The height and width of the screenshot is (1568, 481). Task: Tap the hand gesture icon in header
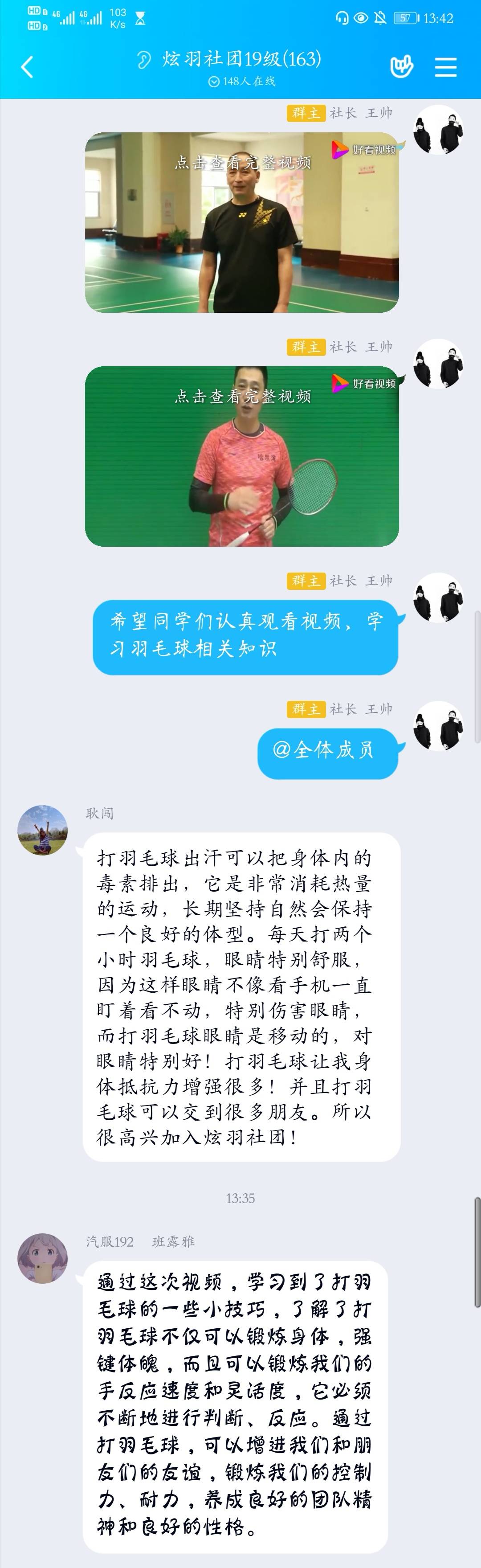(401, 66)
